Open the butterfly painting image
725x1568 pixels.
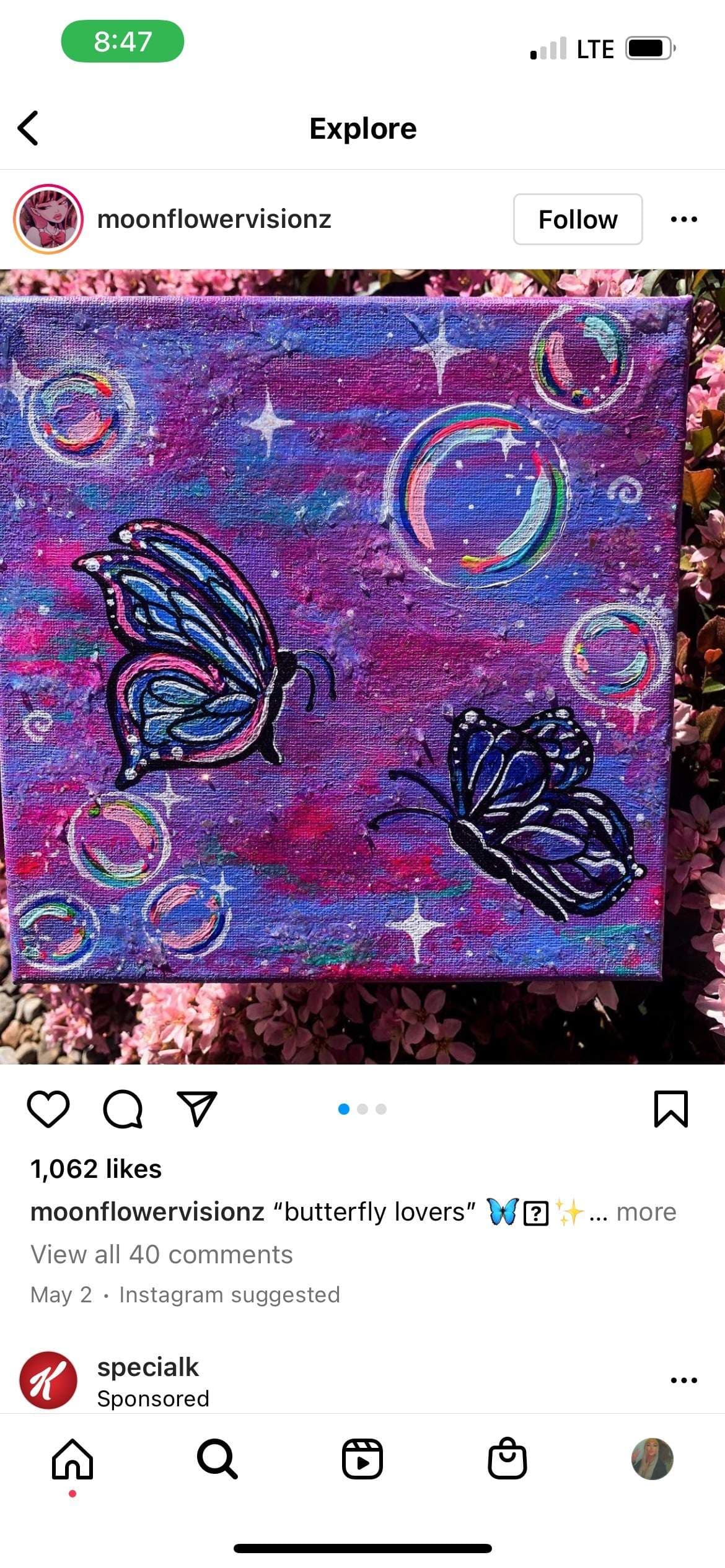tap(362, 667)
